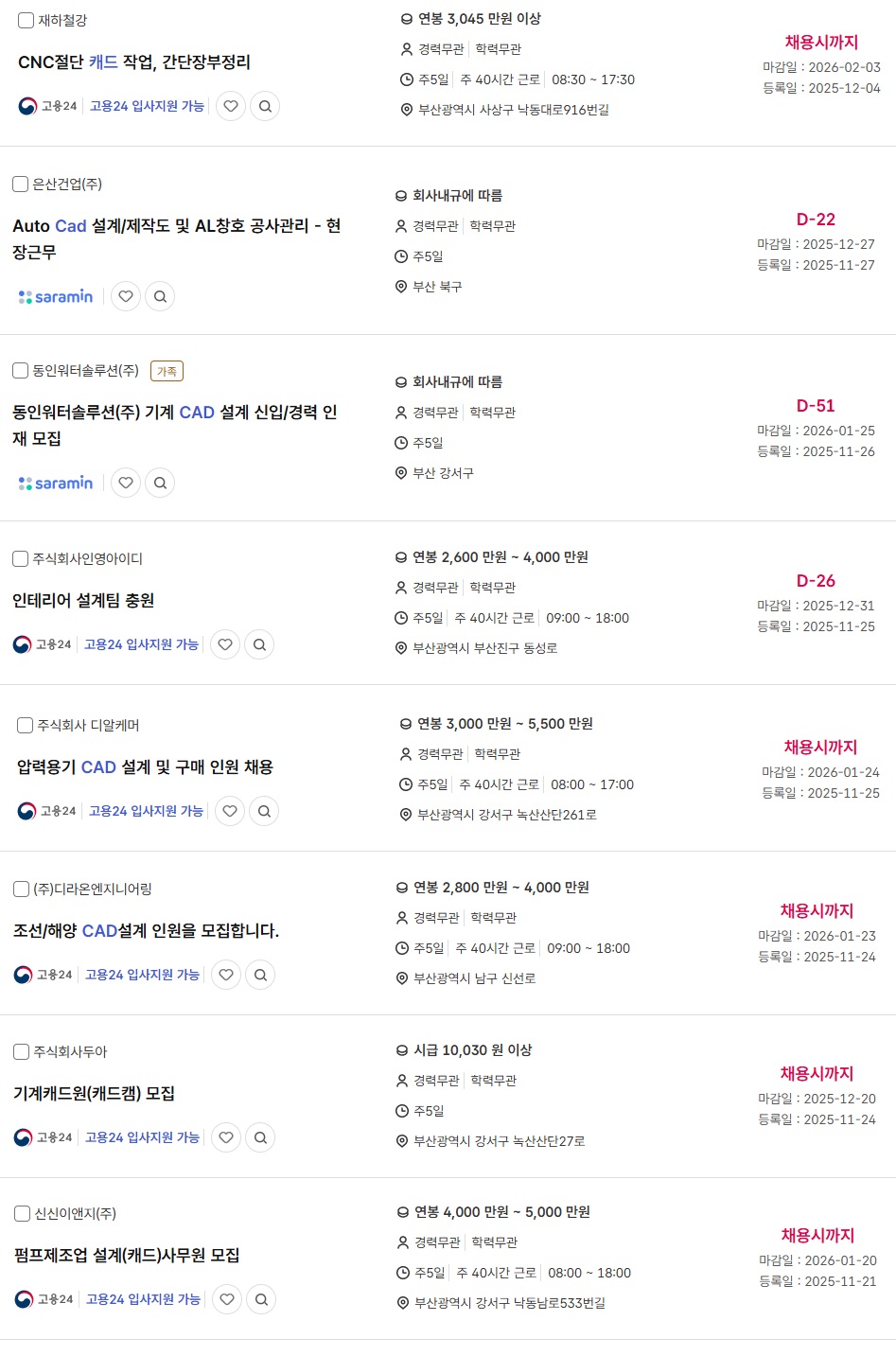Open the 기계캐드원(캐드캠) 모집 listing
Screen dimensions: 896x1356
click(x=94, y=1094)
